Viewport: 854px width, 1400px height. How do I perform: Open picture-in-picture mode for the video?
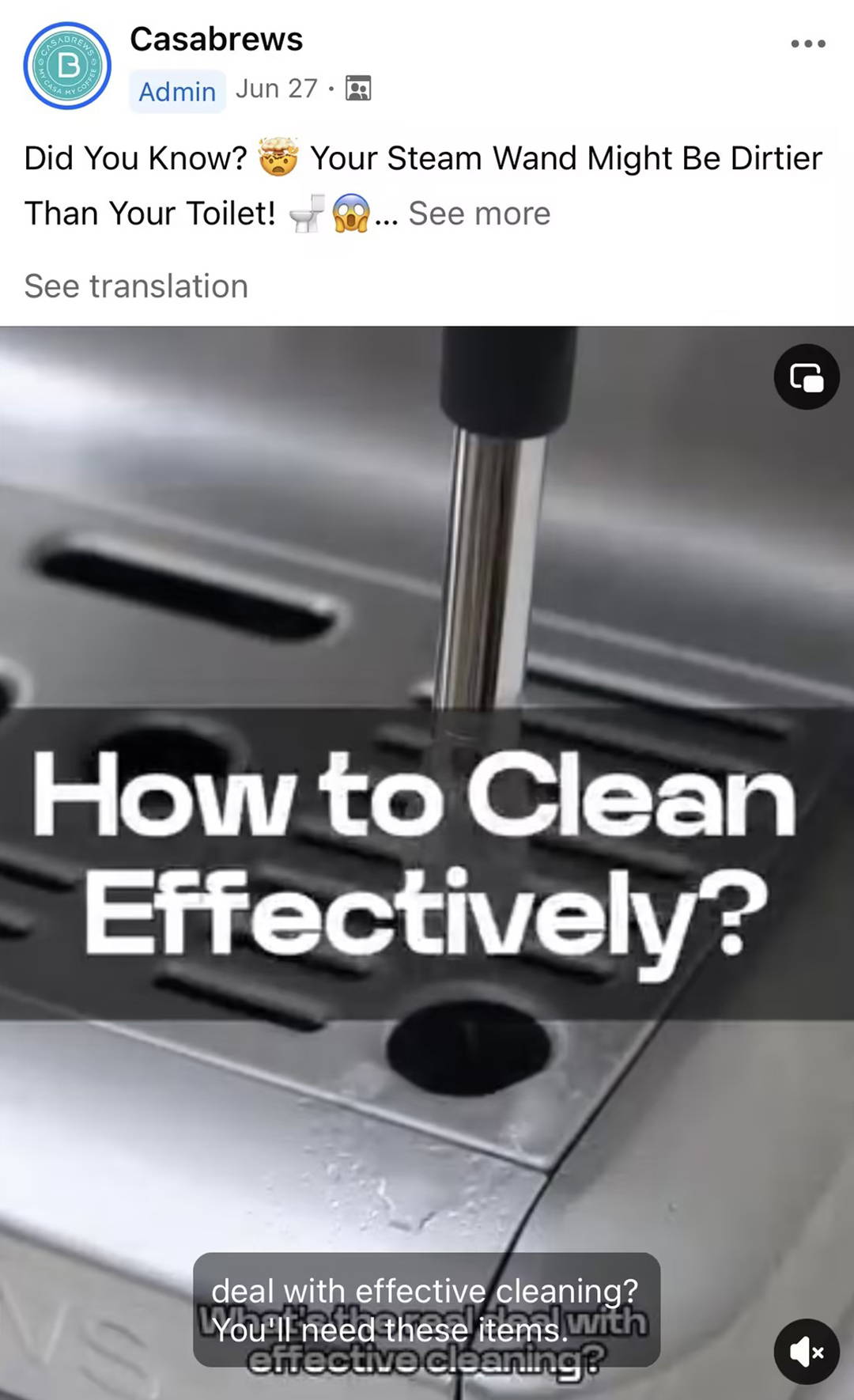(x=806, y=376)
